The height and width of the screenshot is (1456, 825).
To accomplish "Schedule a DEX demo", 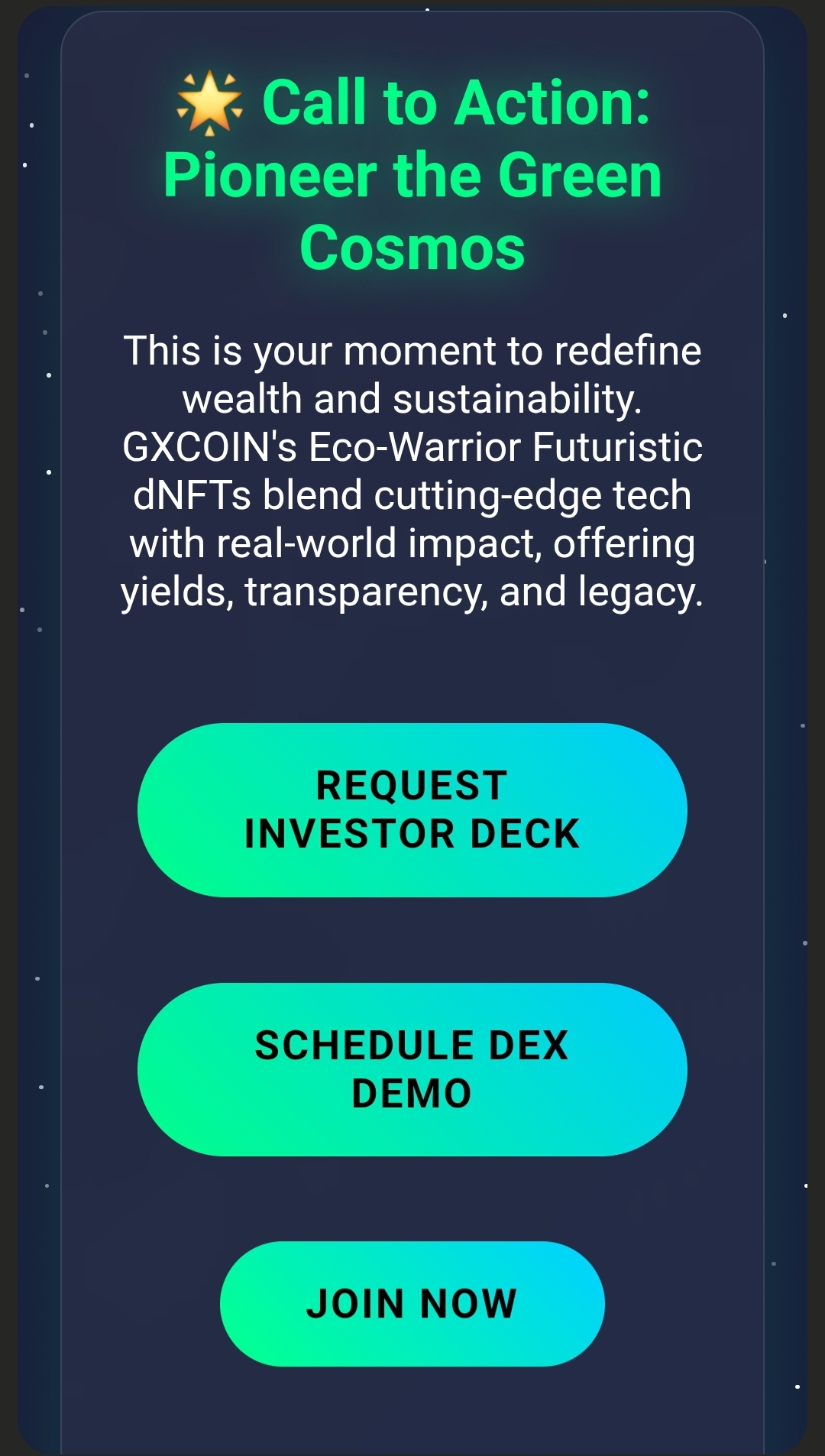I will [412, 1069].
